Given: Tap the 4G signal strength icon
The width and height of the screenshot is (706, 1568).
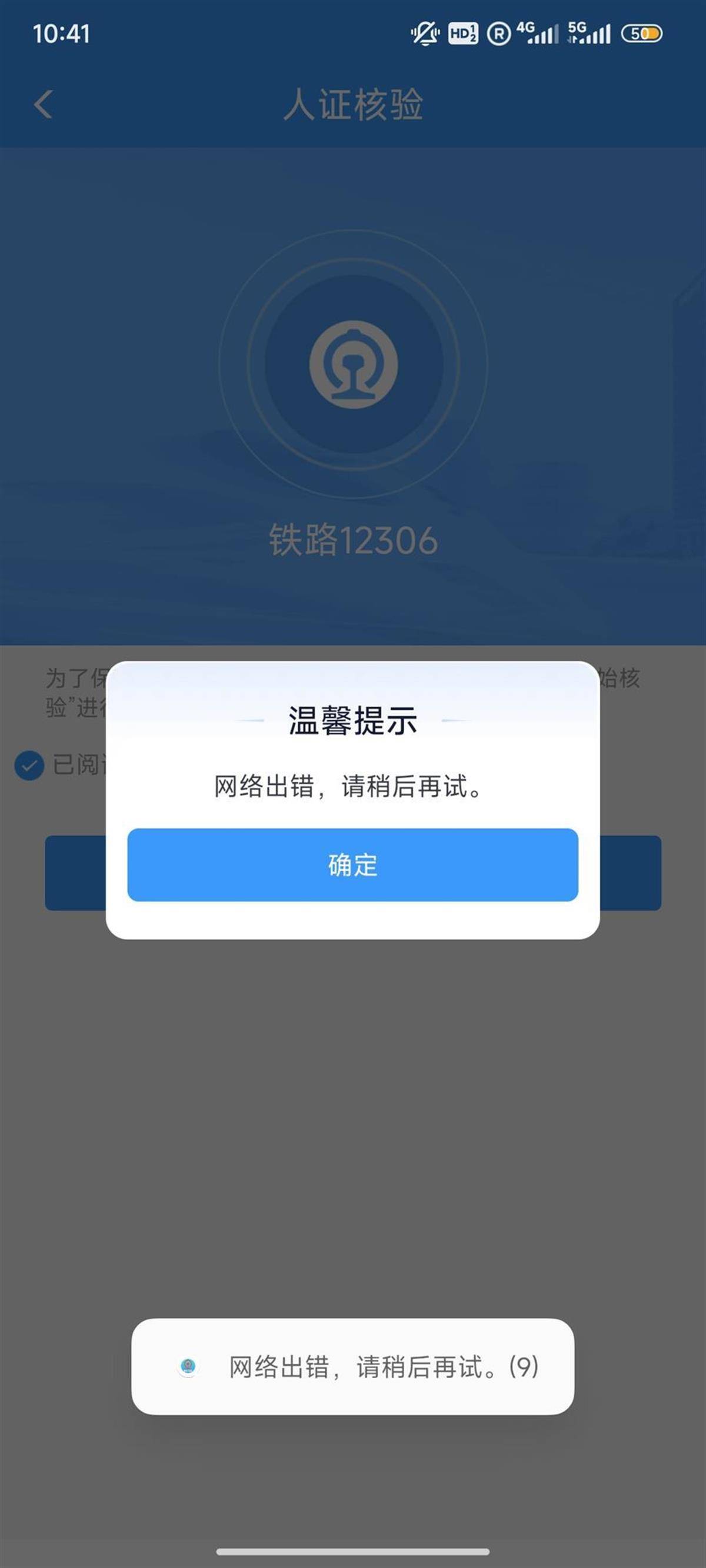Looking at the screenshot, I should 535,35.
